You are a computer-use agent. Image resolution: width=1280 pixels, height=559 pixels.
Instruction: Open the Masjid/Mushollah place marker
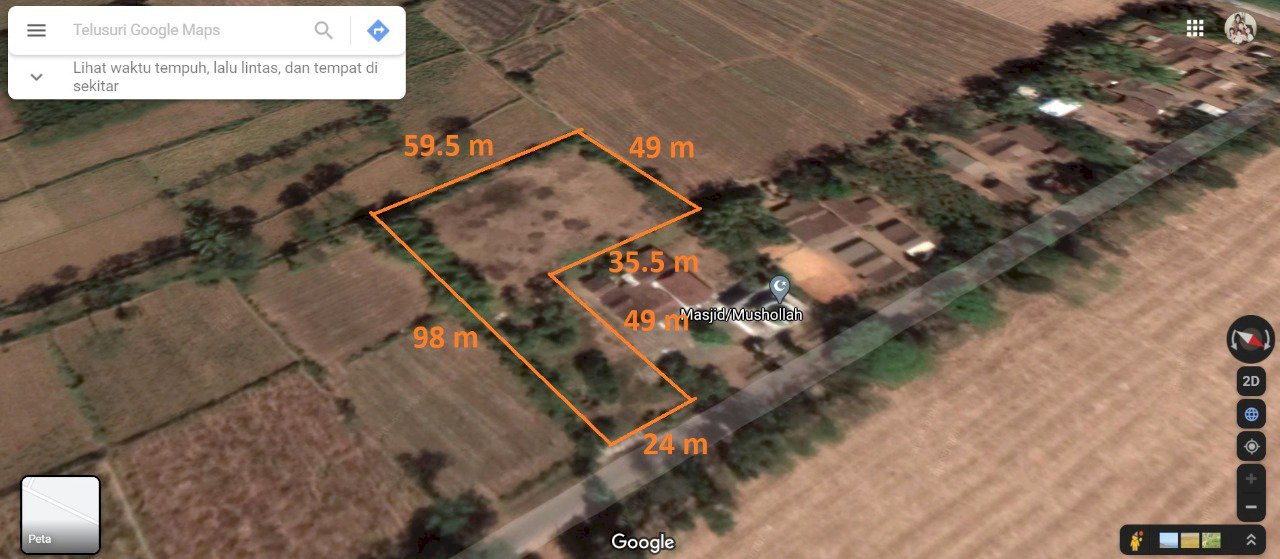click(779, 290)
